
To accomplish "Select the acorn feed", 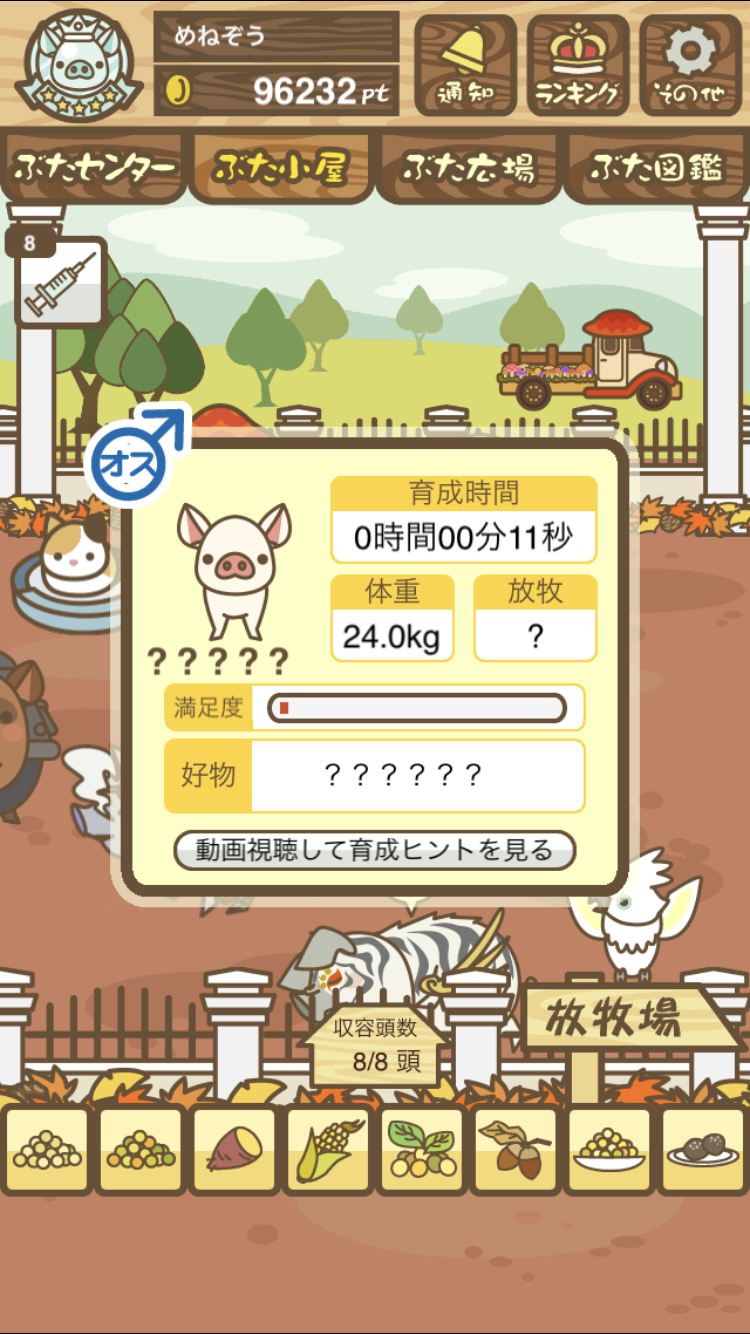I will click(x=515, y=1150).
